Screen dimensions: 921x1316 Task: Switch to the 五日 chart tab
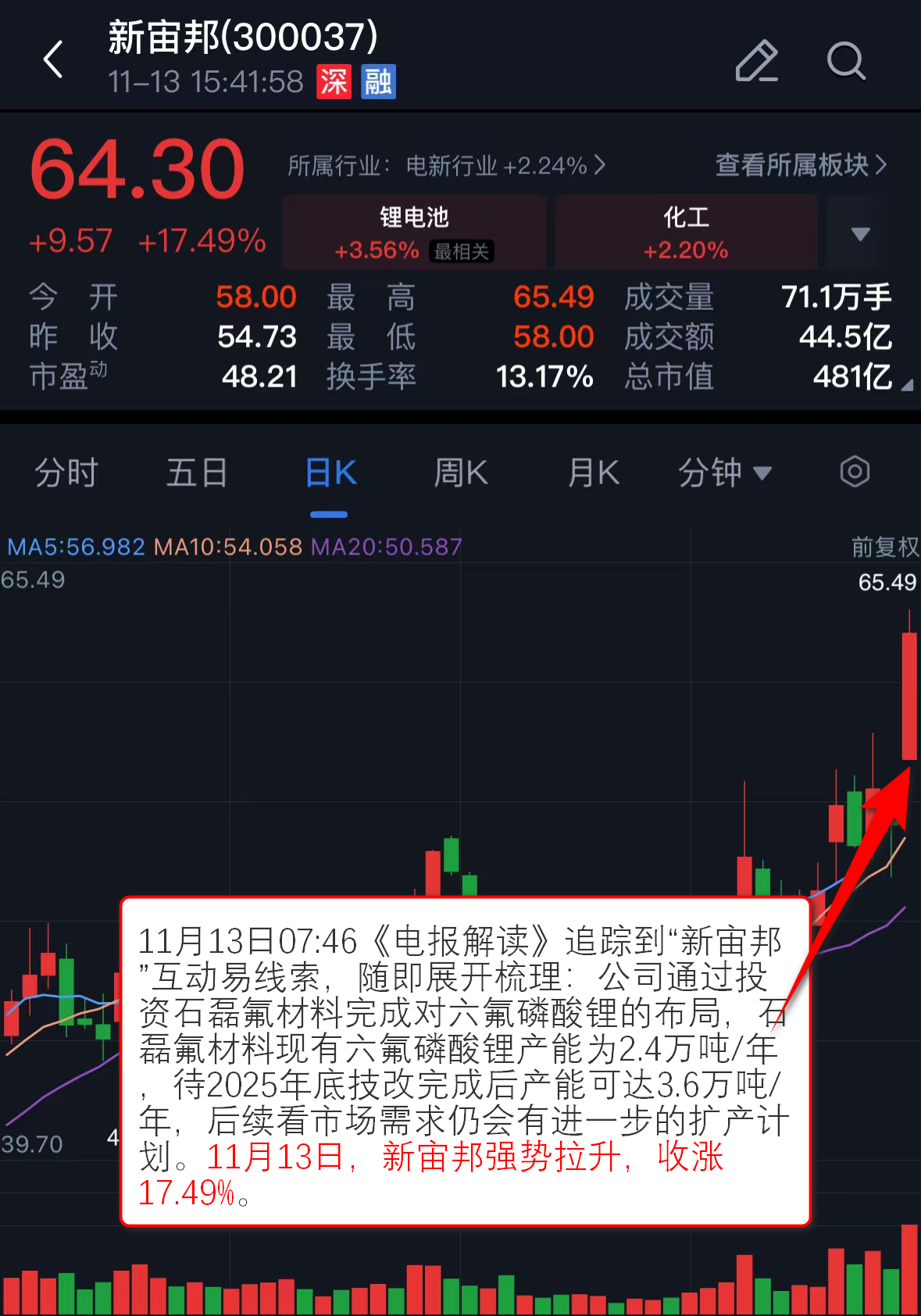coord(197,473)
